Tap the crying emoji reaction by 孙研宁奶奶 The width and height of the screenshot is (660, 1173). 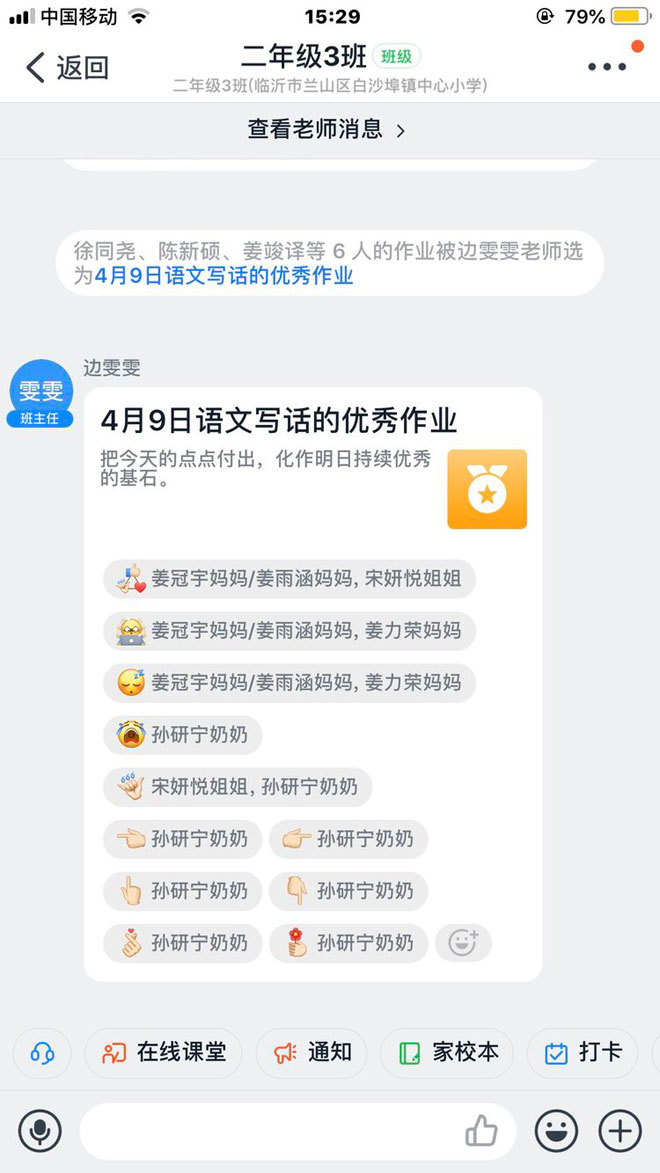pyautogui.click(x=183, y=735)
